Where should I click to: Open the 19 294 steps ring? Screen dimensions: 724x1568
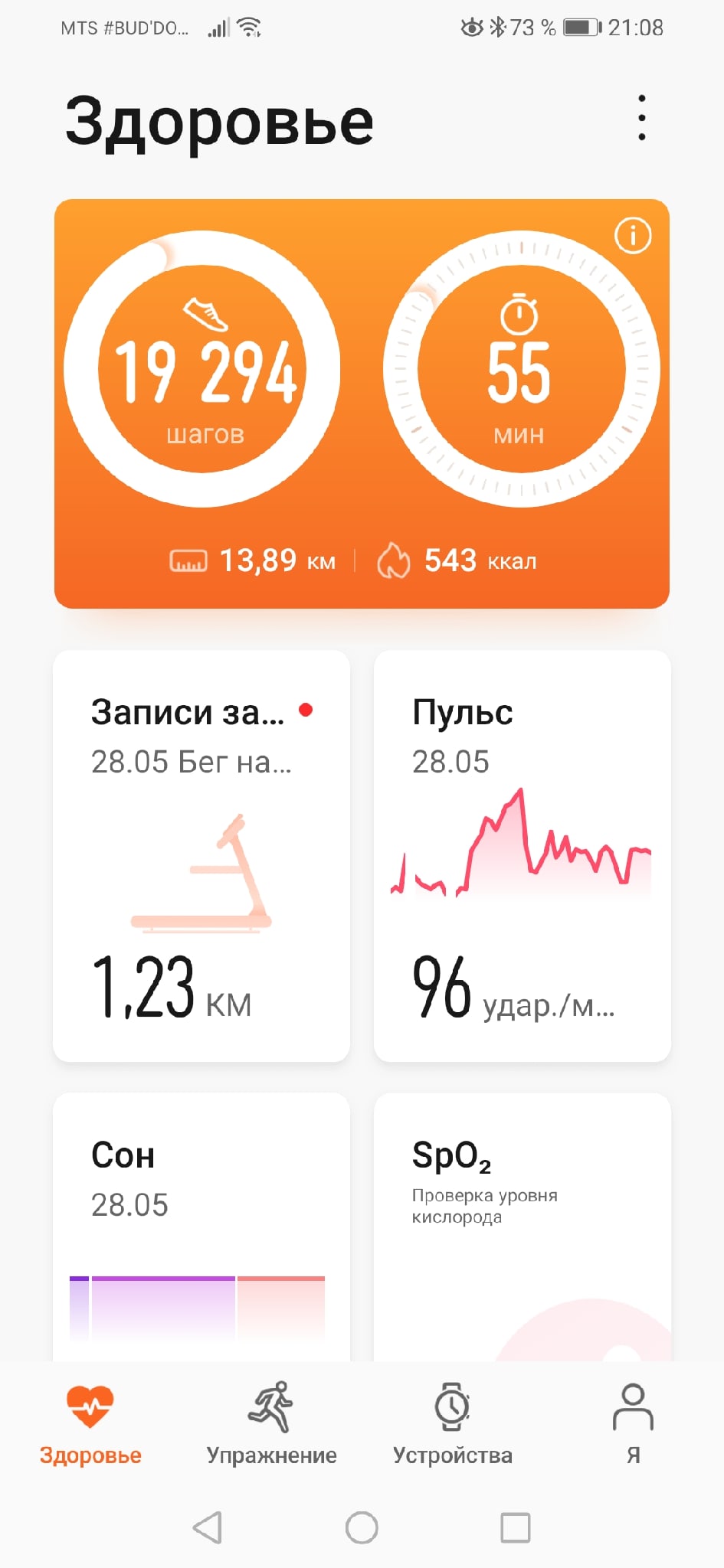202,369
